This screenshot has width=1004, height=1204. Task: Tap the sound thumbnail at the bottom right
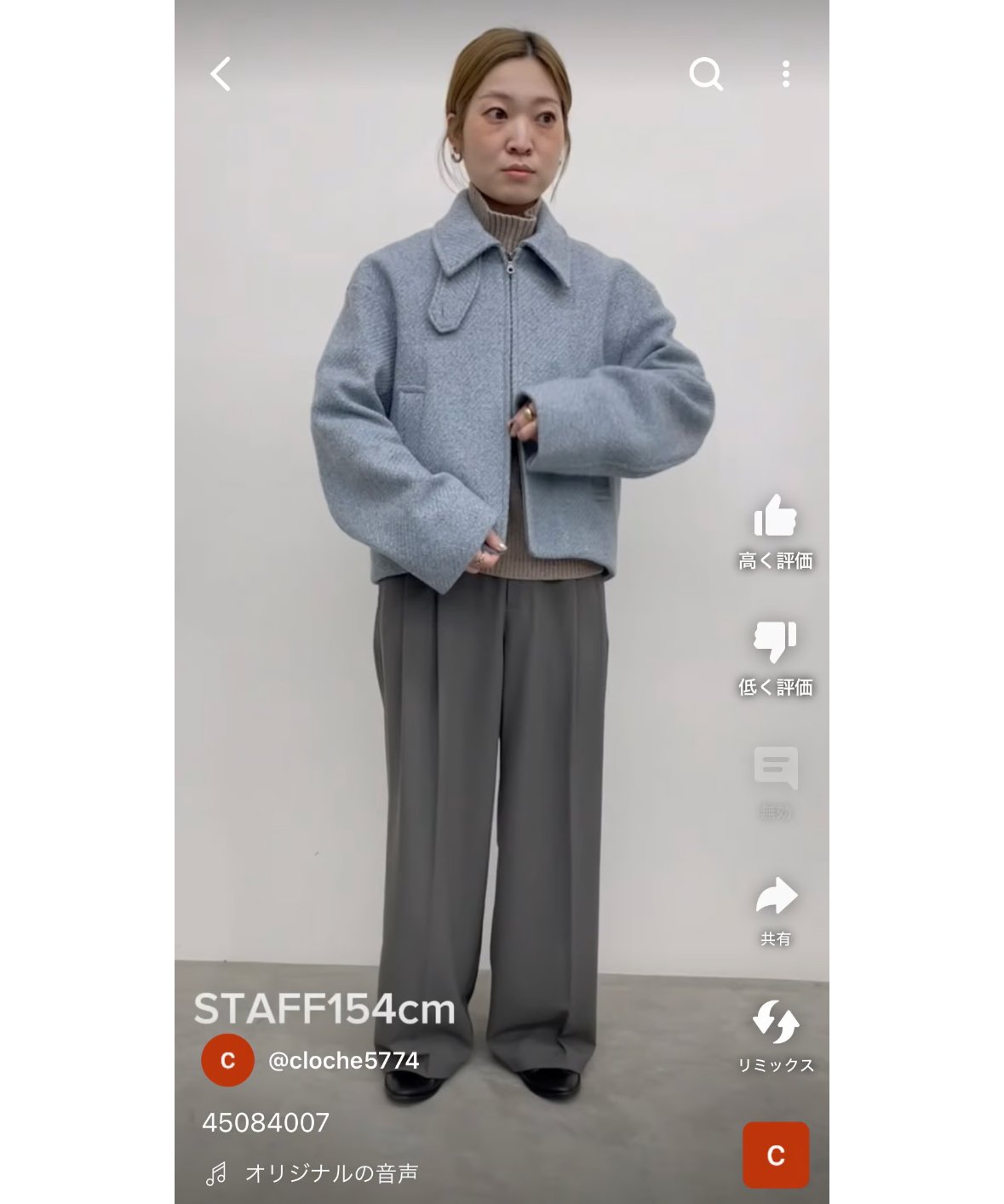tap(775, 1155)
